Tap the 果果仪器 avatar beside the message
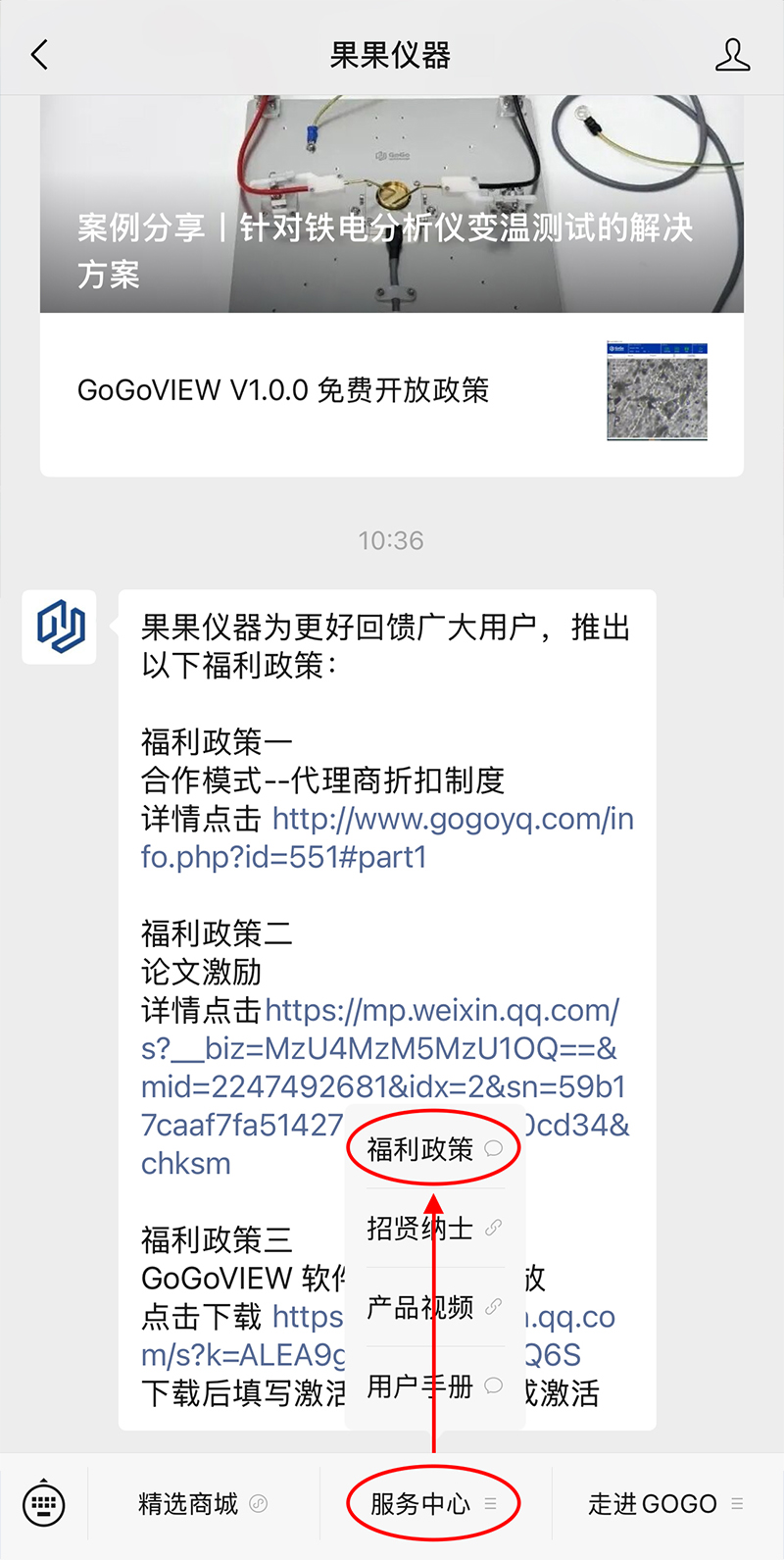 click(60, 627)
